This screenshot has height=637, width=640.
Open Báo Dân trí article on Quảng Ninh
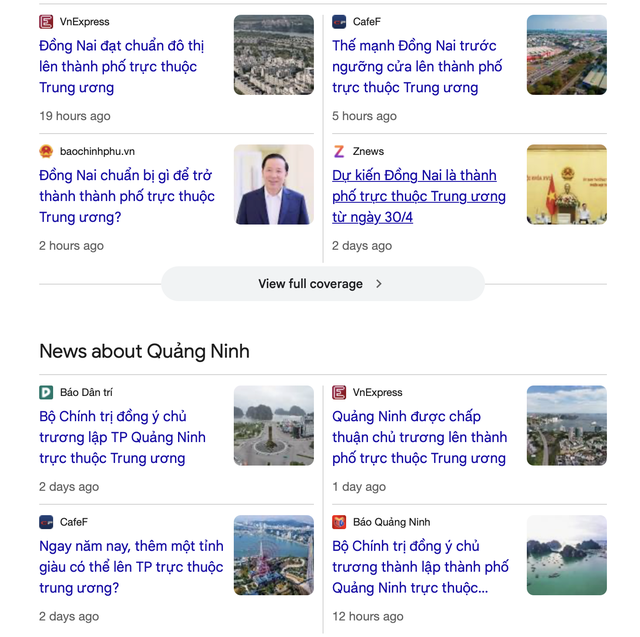122,437
